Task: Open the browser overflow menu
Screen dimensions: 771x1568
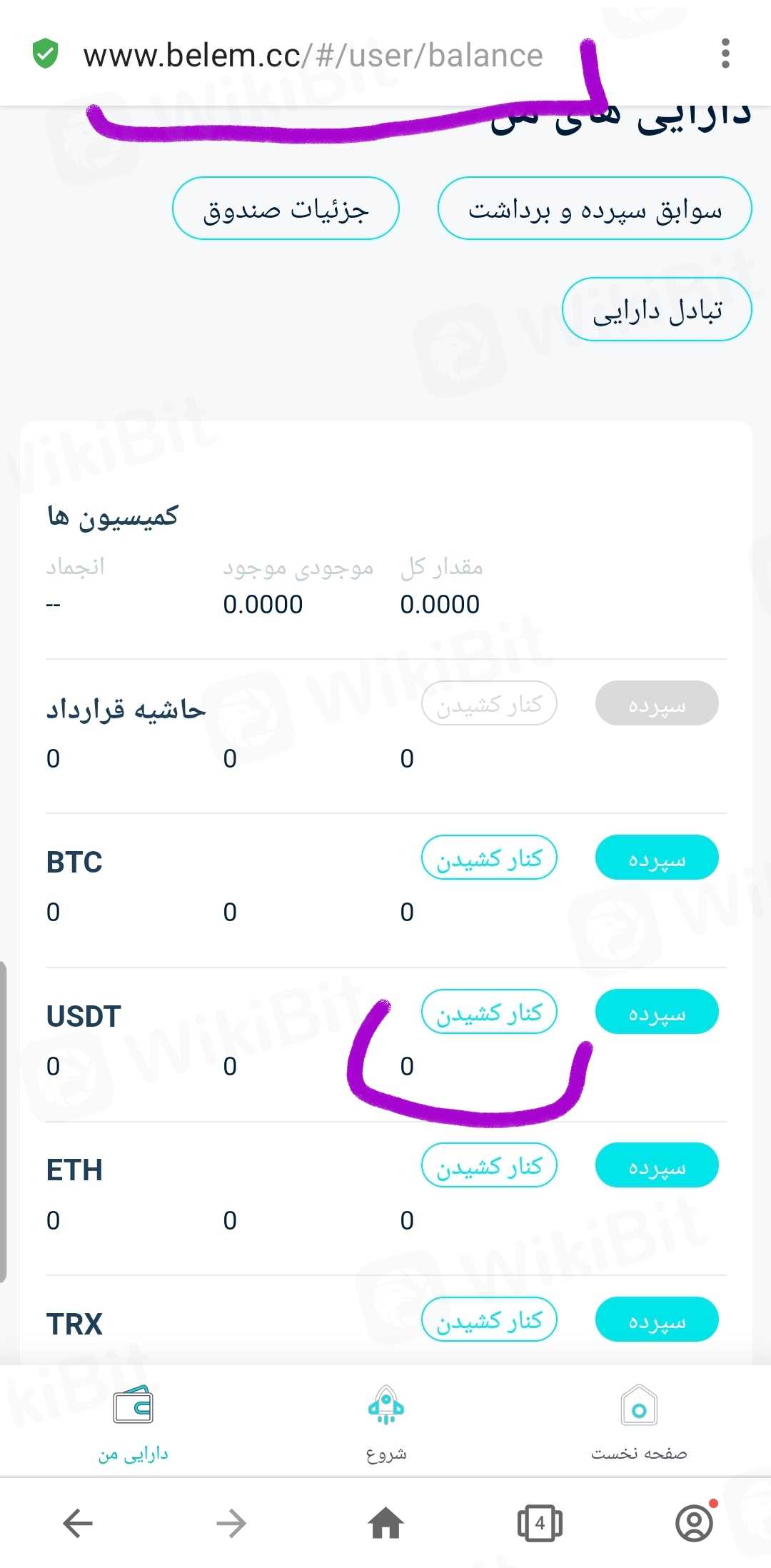Action: click(725, 54)
